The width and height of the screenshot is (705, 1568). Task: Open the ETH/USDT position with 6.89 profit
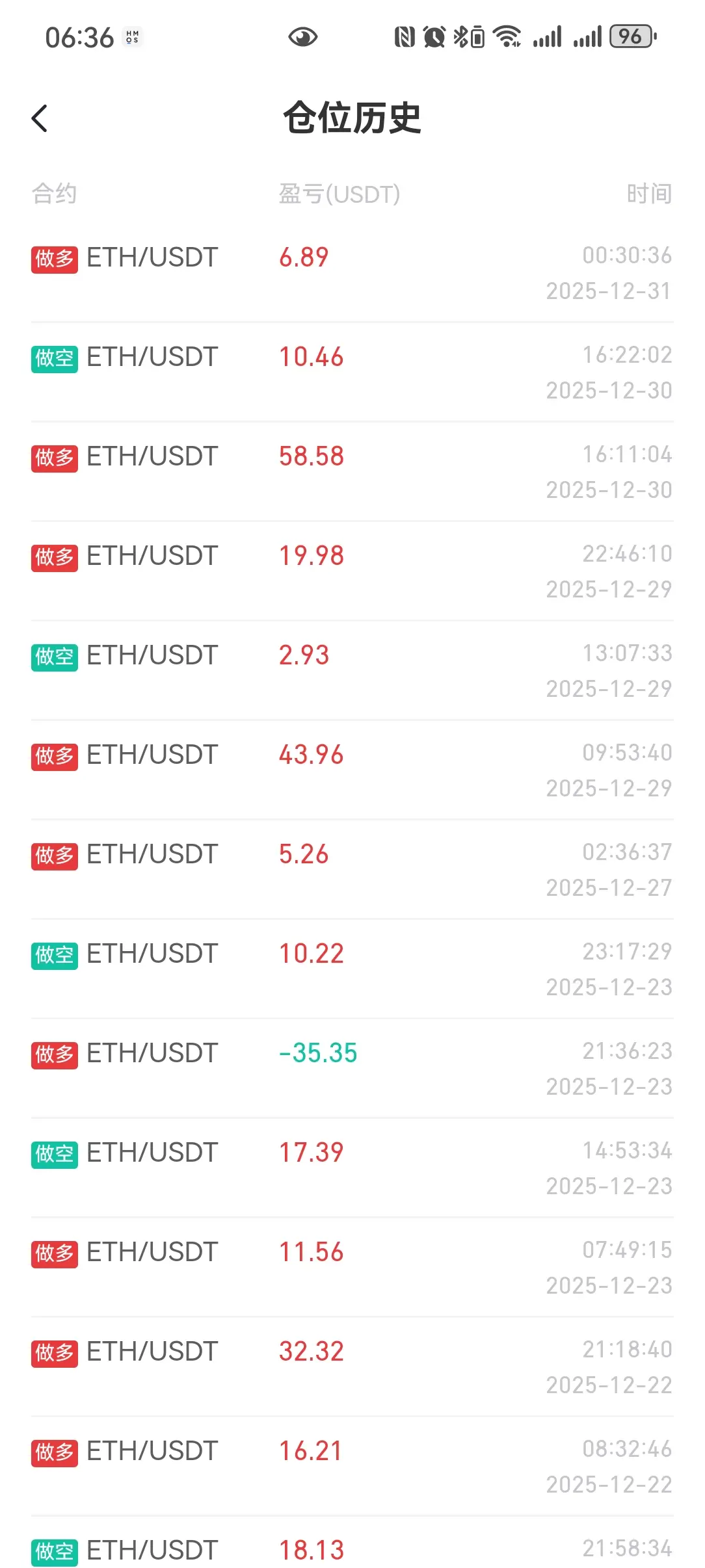coord(351,272)
